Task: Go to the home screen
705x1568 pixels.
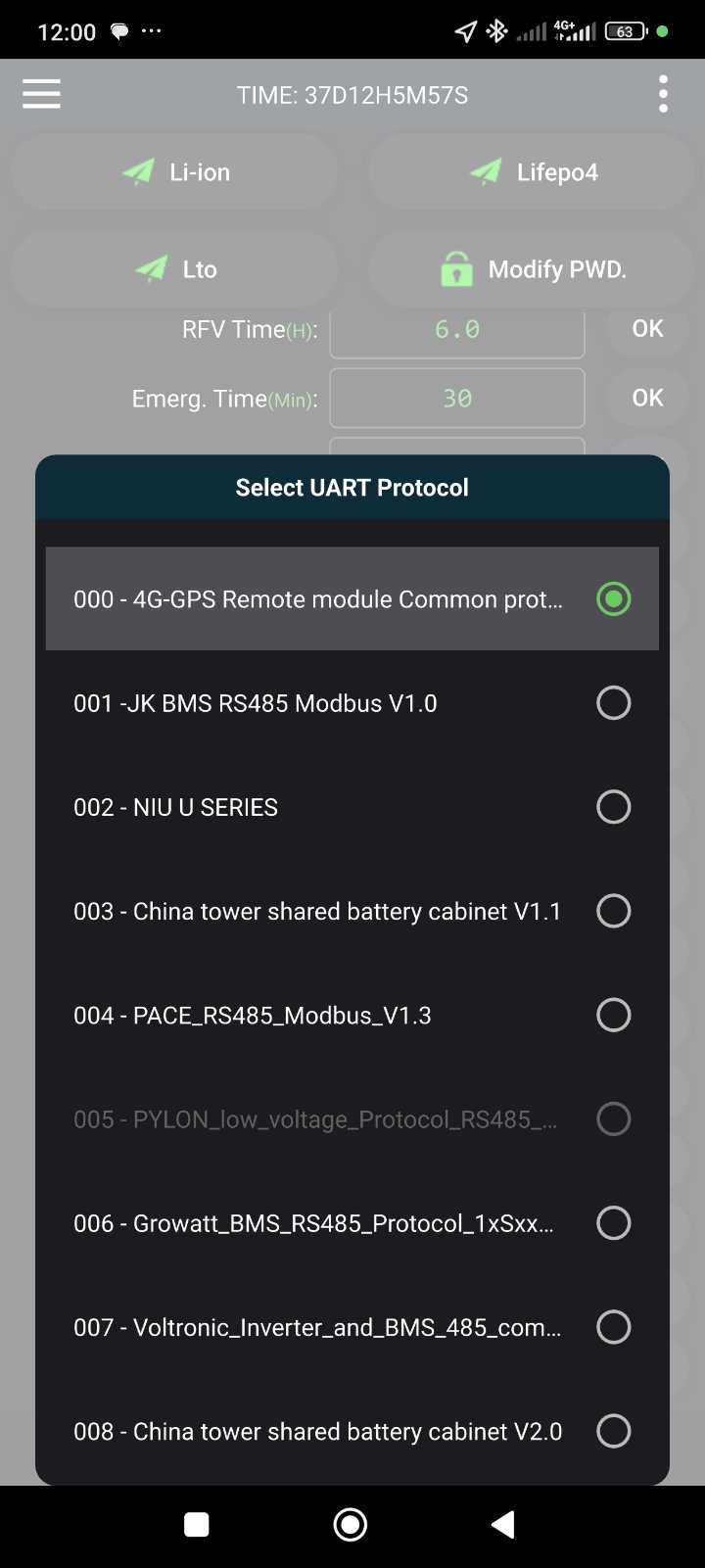Action: point(351,1524)
